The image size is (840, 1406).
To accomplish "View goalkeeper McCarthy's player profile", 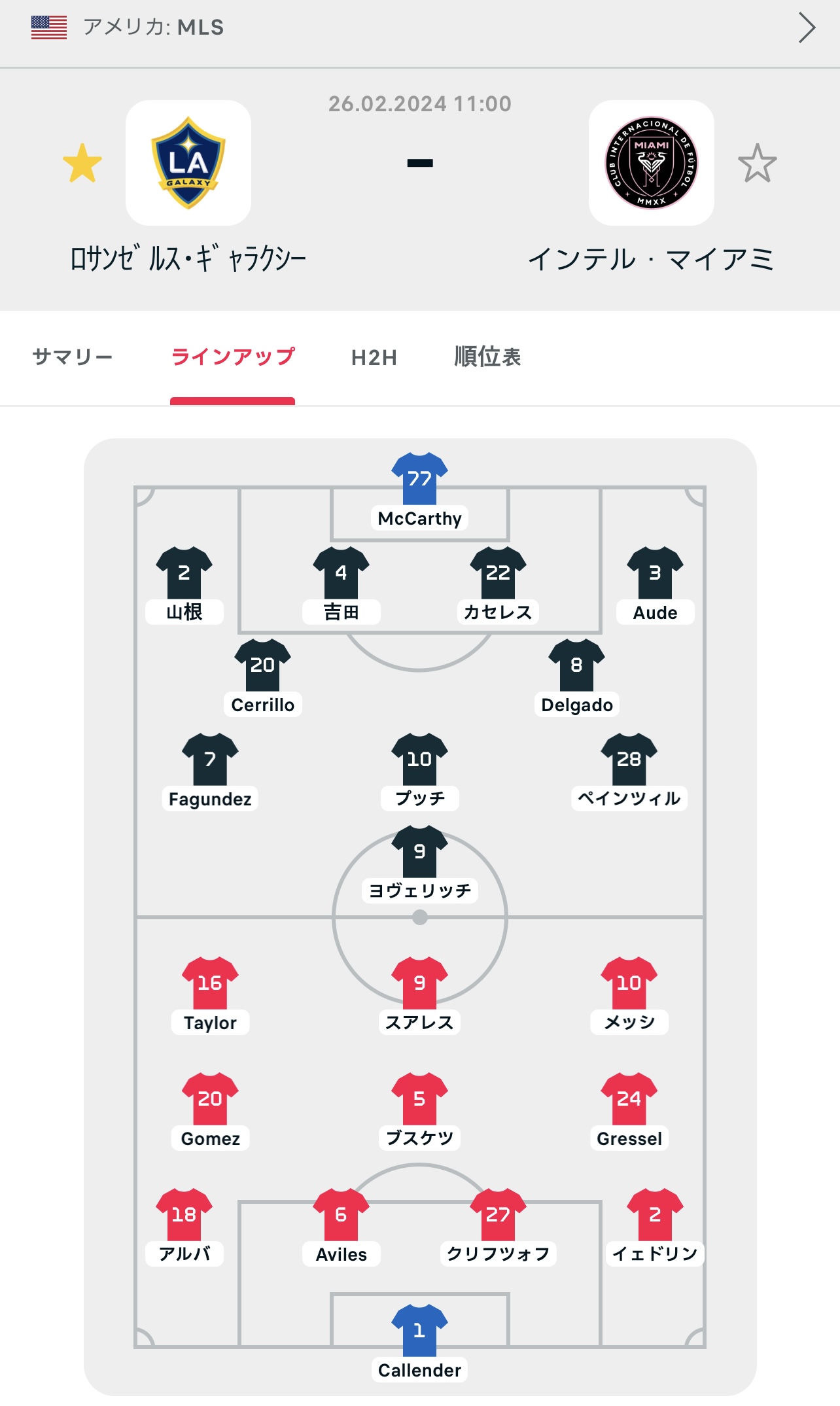I will coord(420,491).
